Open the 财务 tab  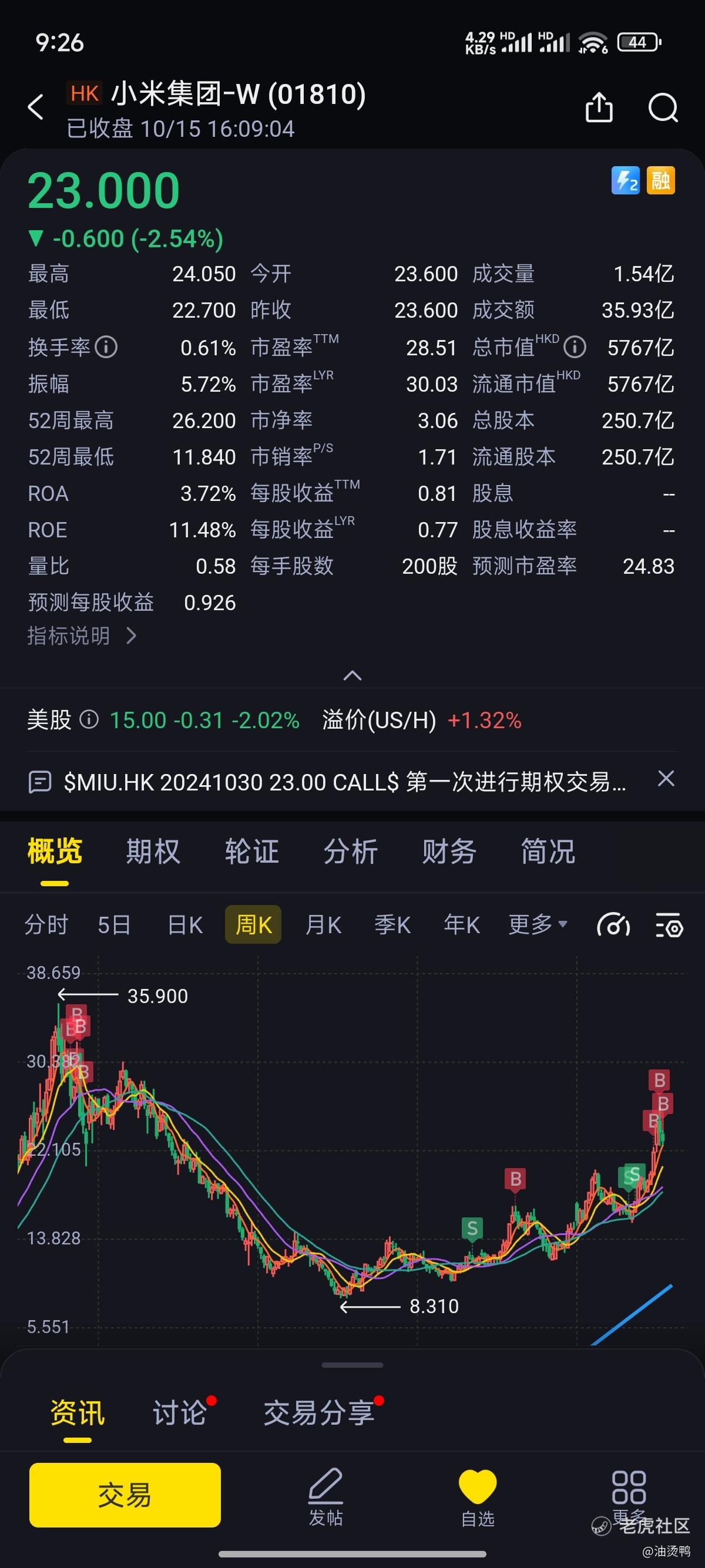[x=449, y=851]
